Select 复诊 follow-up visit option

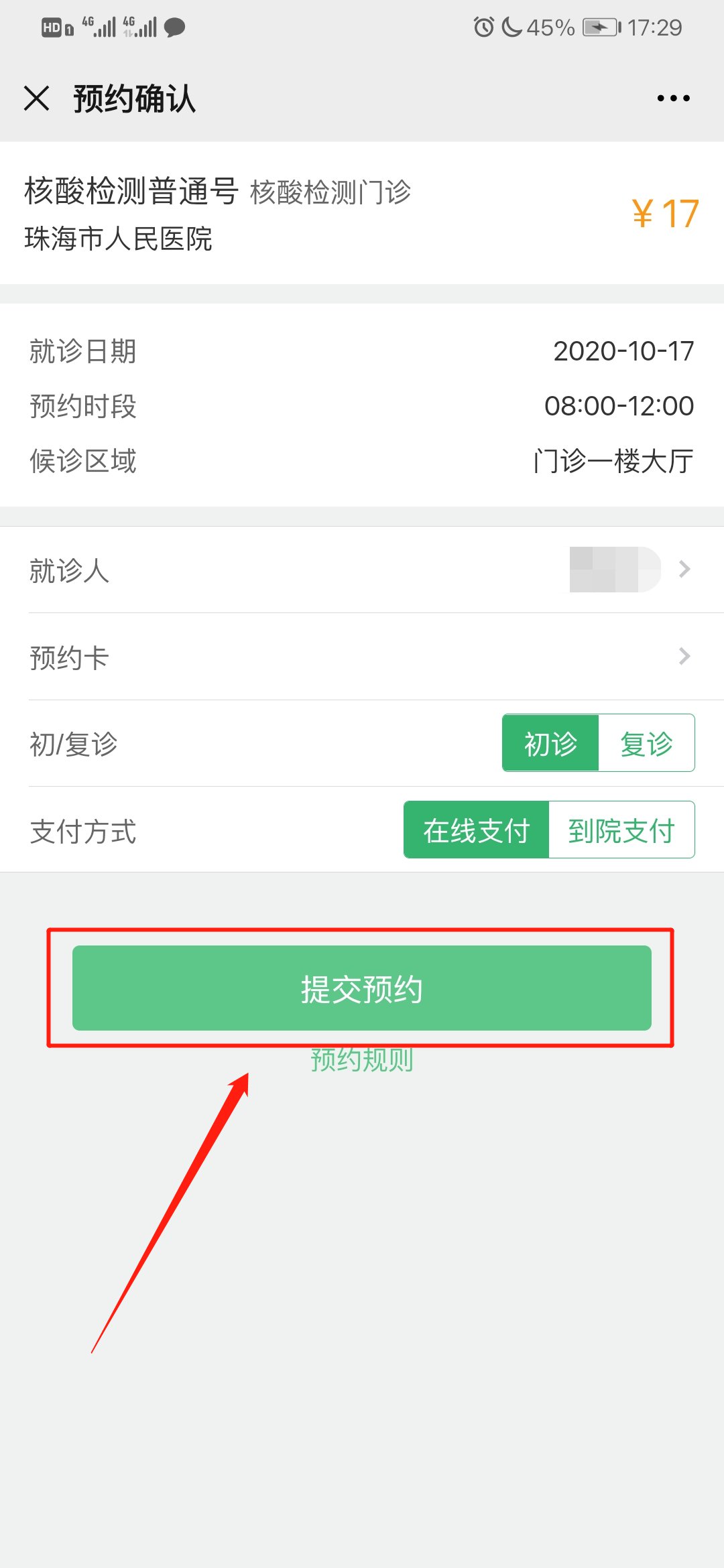tap(646, 743)
